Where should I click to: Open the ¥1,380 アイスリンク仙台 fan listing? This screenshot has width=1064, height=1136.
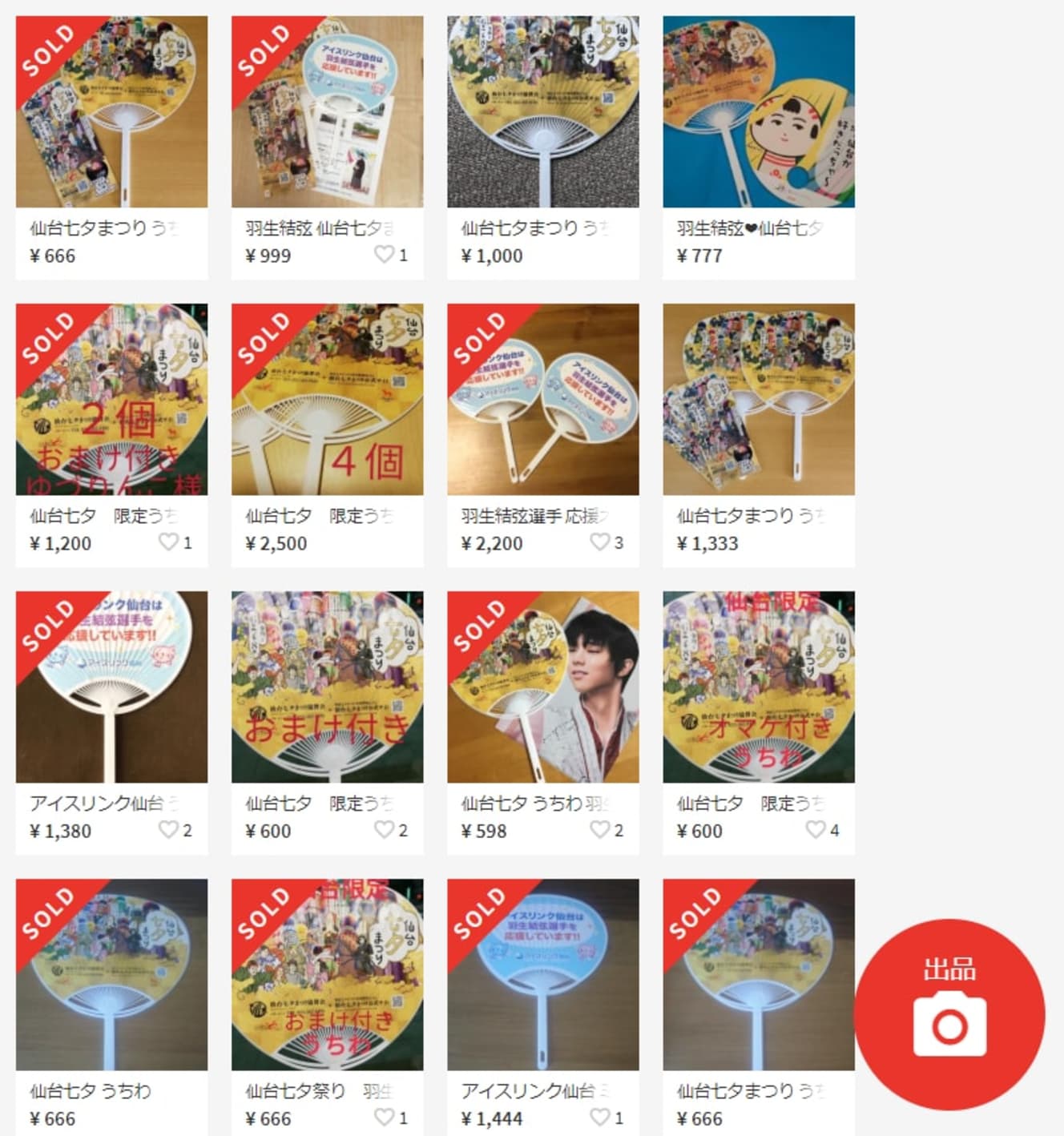pos(111,687)
